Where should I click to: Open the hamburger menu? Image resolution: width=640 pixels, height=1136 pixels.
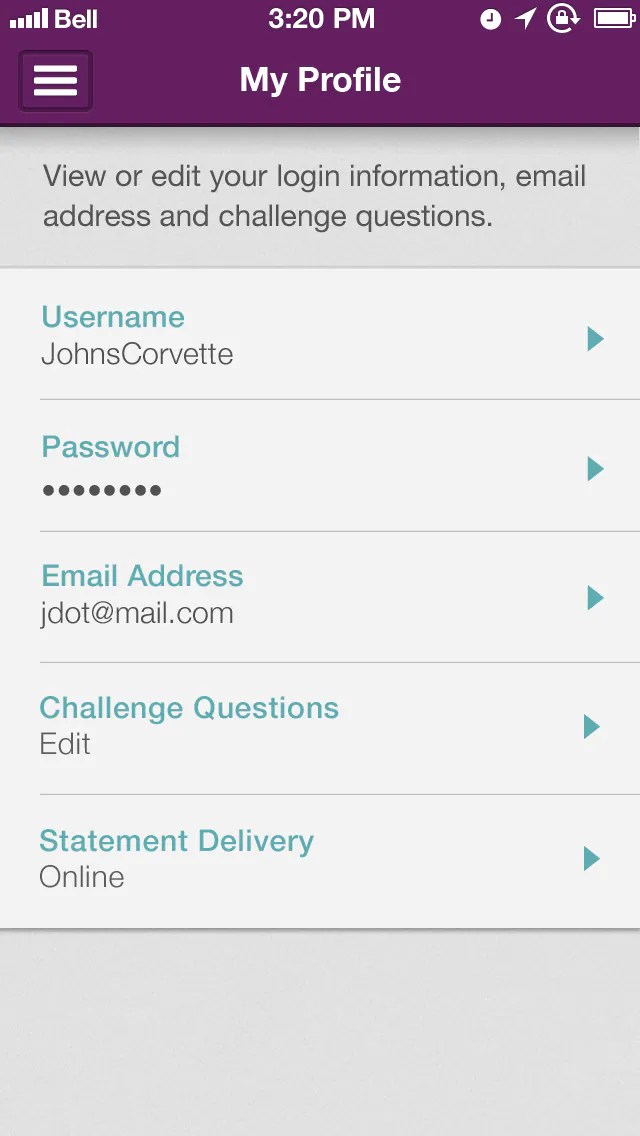pos(56,80)
